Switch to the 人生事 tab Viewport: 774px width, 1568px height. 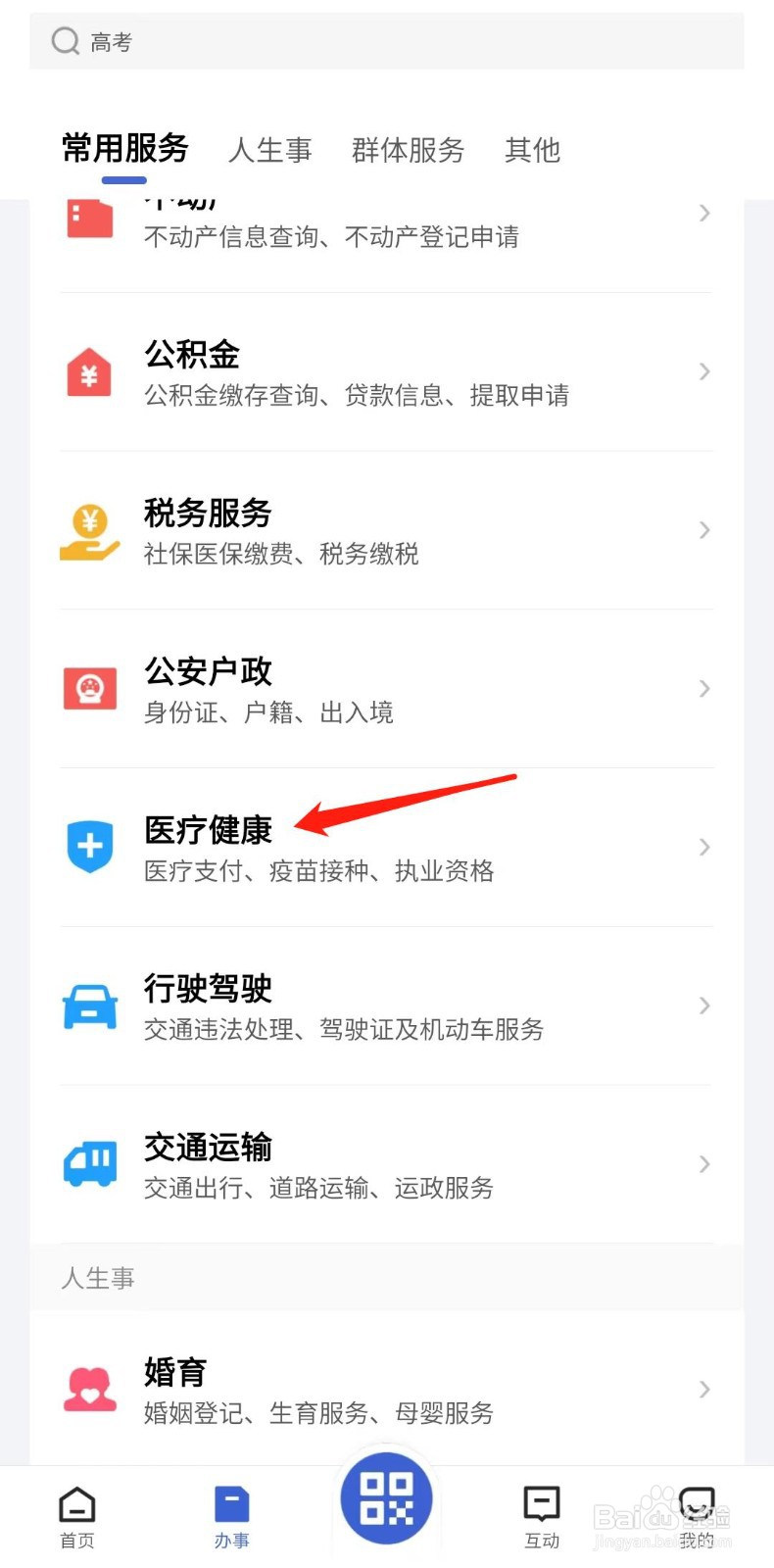[x=270, y=150]
